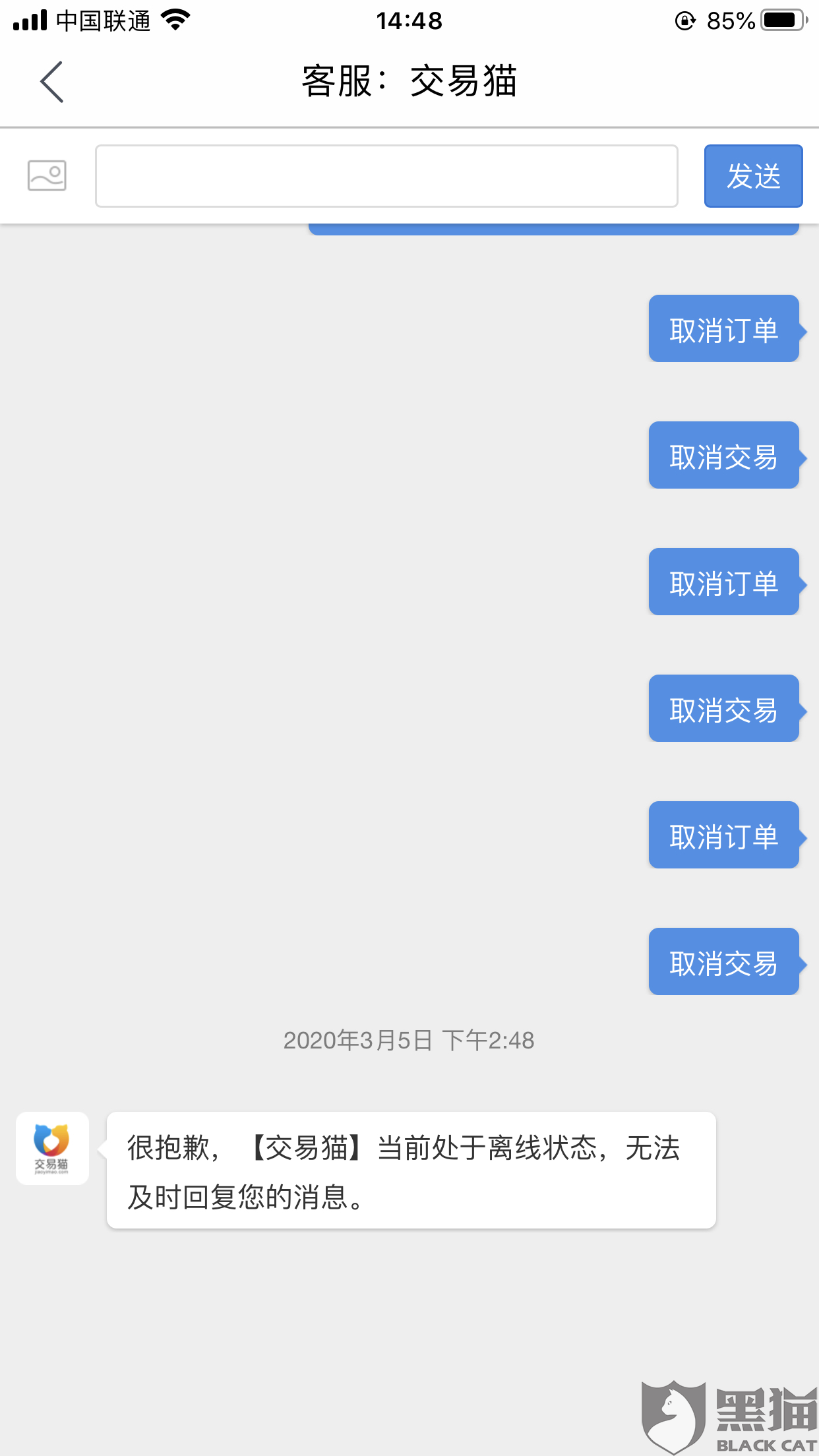This screenshot has height=1456, width=819.
Task: Go back from the 交易猫 customer service chat
Action: click(x=51, y=82)
